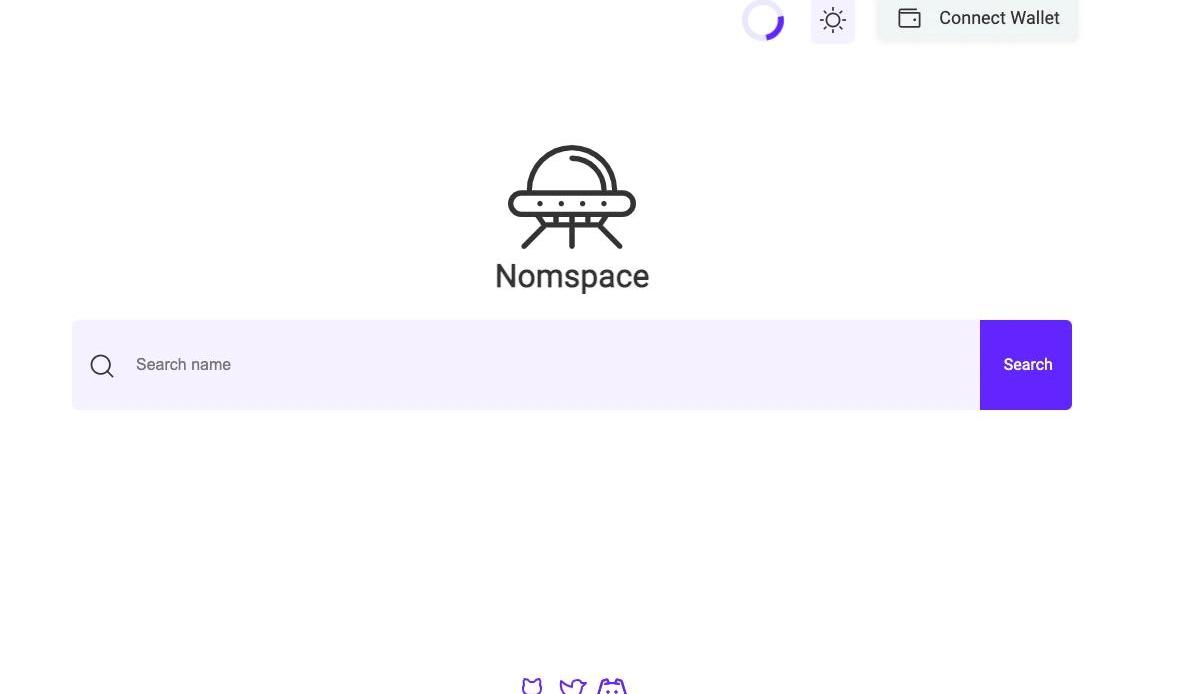Open the Twitter bird icon link
Viewport: 1196px width, 694px height.
pyautogui.click(x=572, y=686)
